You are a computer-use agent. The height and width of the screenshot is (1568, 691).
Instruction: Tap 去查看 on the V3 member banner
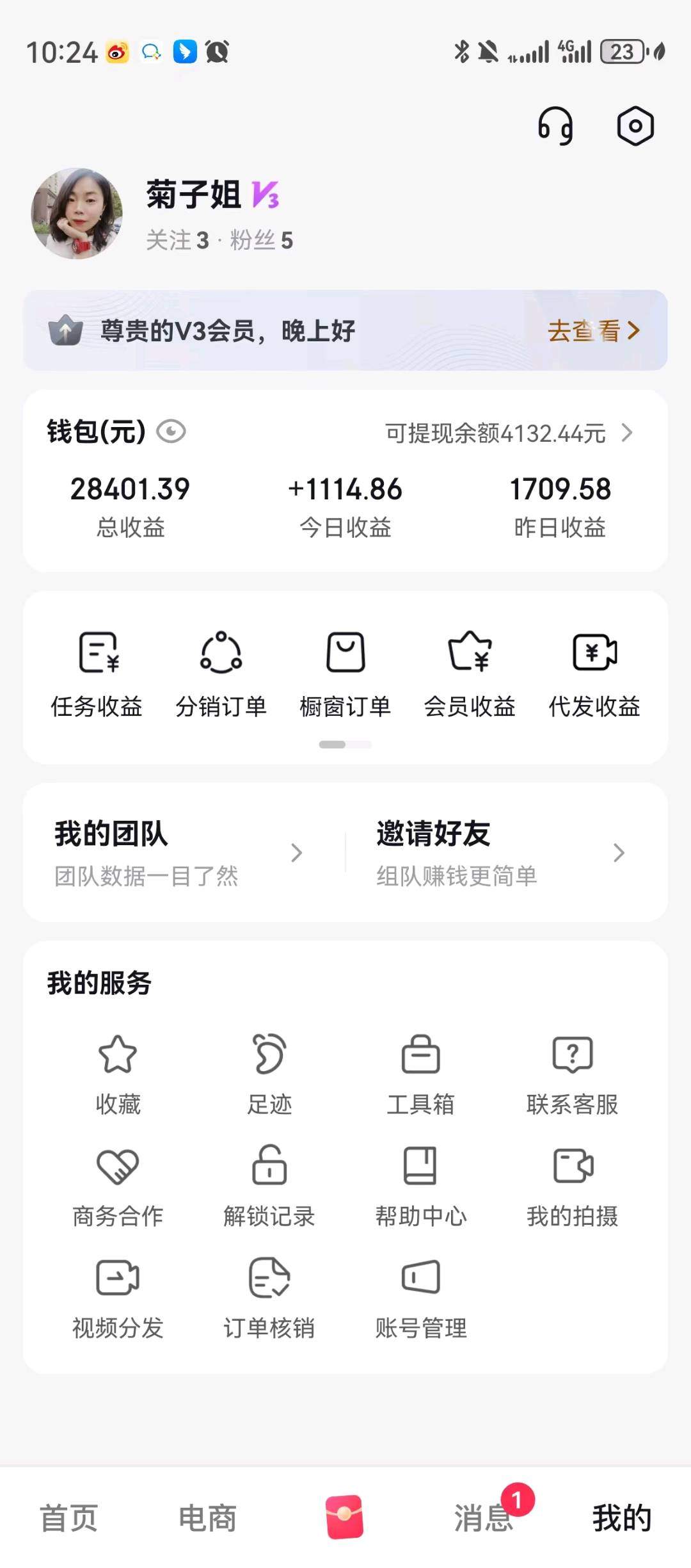(593, 330)
